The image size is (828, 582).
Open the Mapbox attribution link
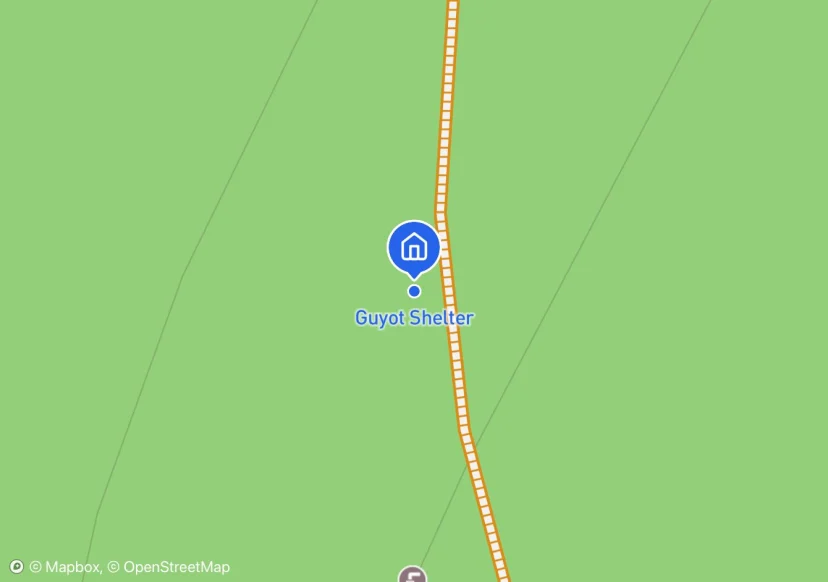click(65, 567)
